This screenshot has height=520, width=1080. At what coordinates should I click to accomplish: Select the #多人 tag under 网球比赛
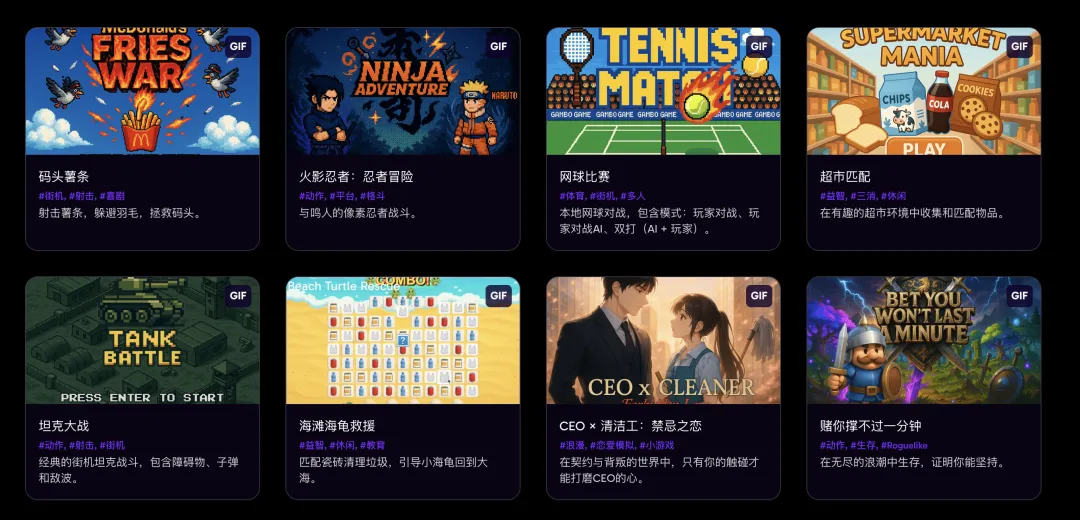pyautogui.click(x=633, y=196)
